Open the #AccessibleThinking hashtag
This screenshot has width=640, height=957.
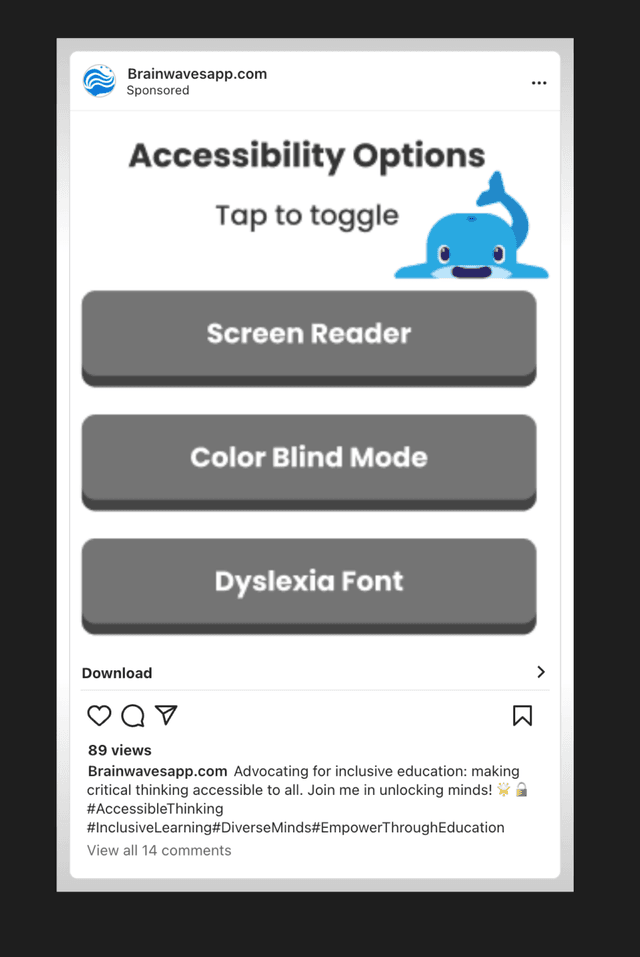(155, 808)
